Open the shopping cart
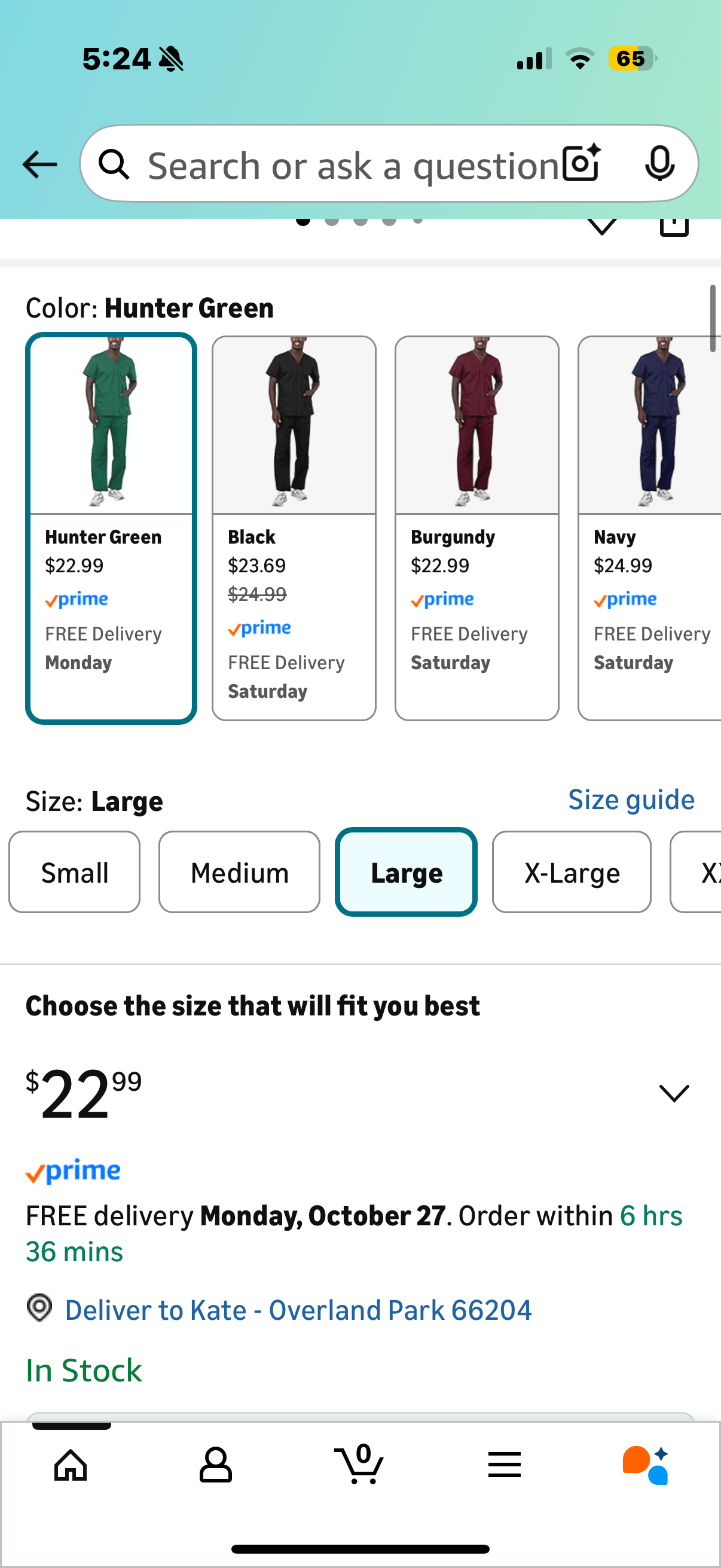This screenshot has width=721, height=1568. coord(359,1465)
